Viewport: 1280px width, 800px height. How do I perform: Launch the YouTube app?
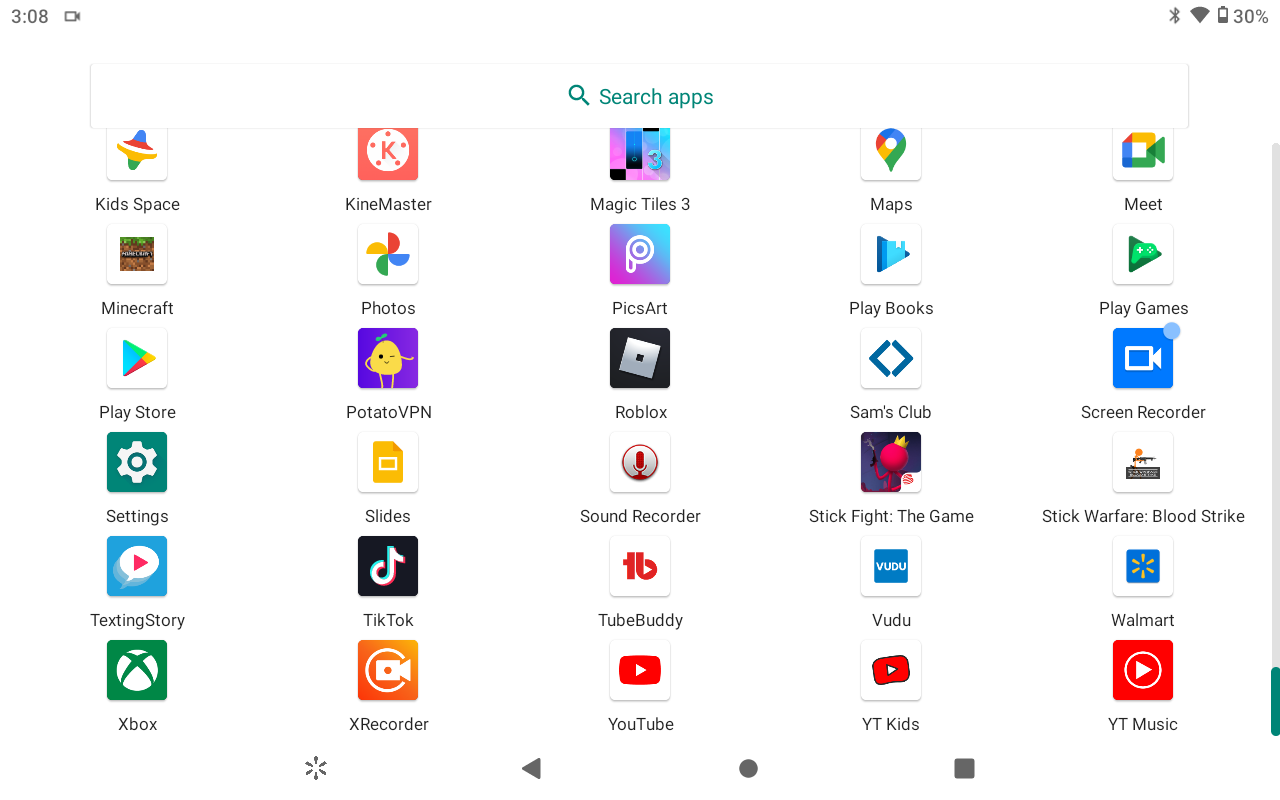pyautogui.click(x=640, y=670)
